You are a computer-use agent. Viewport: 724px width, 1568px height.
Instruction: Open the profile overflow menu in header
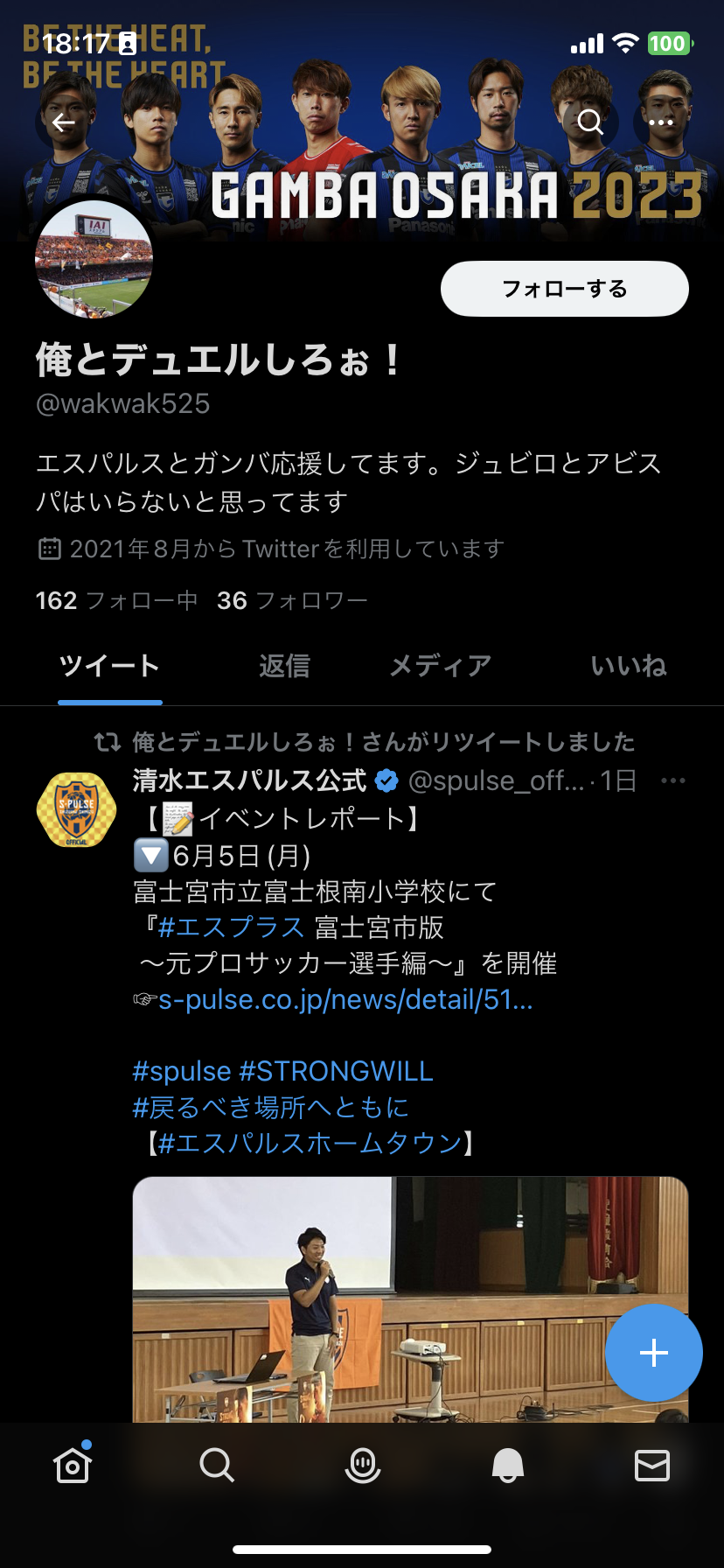661,122
